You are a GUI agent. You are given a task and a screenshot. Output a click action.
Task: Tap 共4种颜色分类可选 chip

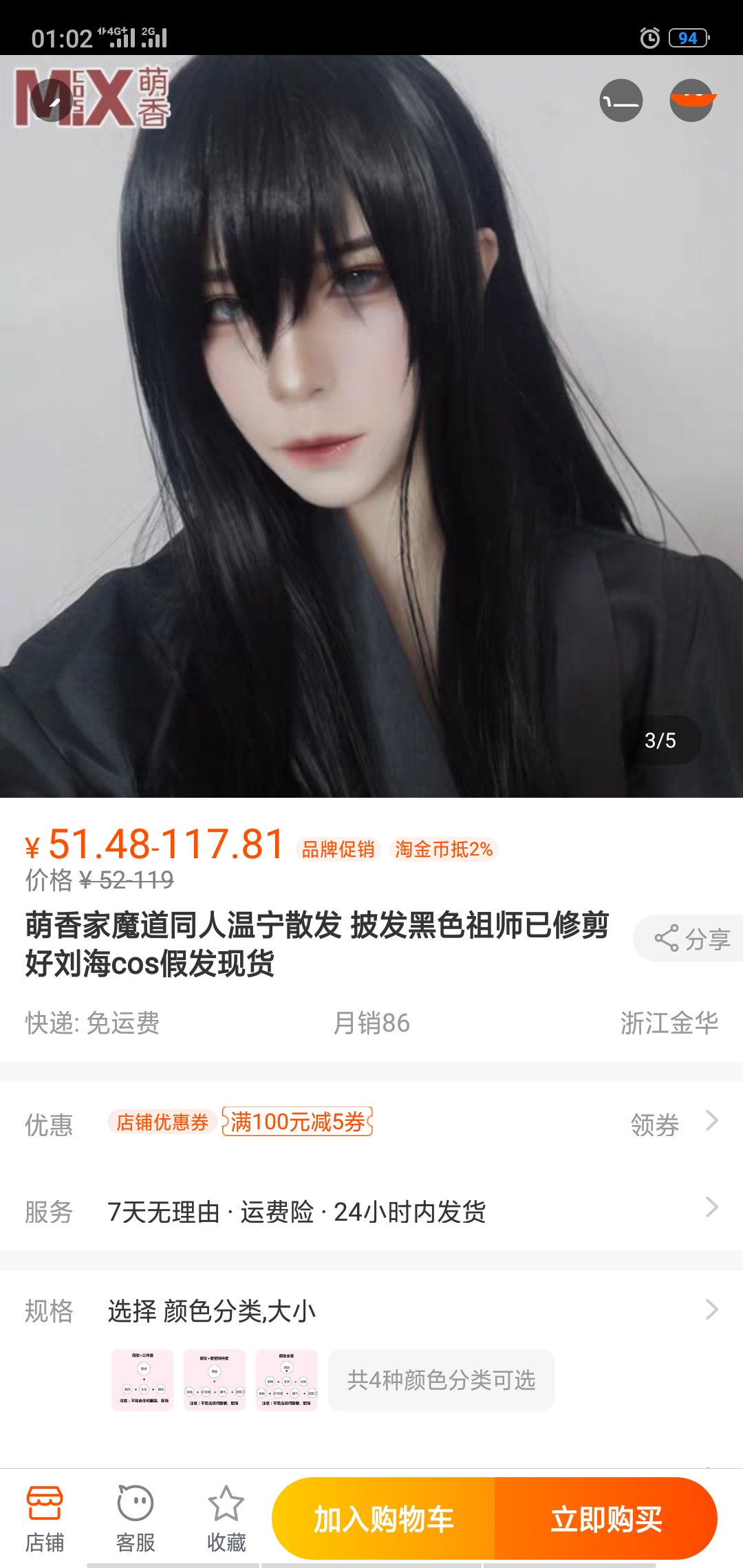[441, 1380]
